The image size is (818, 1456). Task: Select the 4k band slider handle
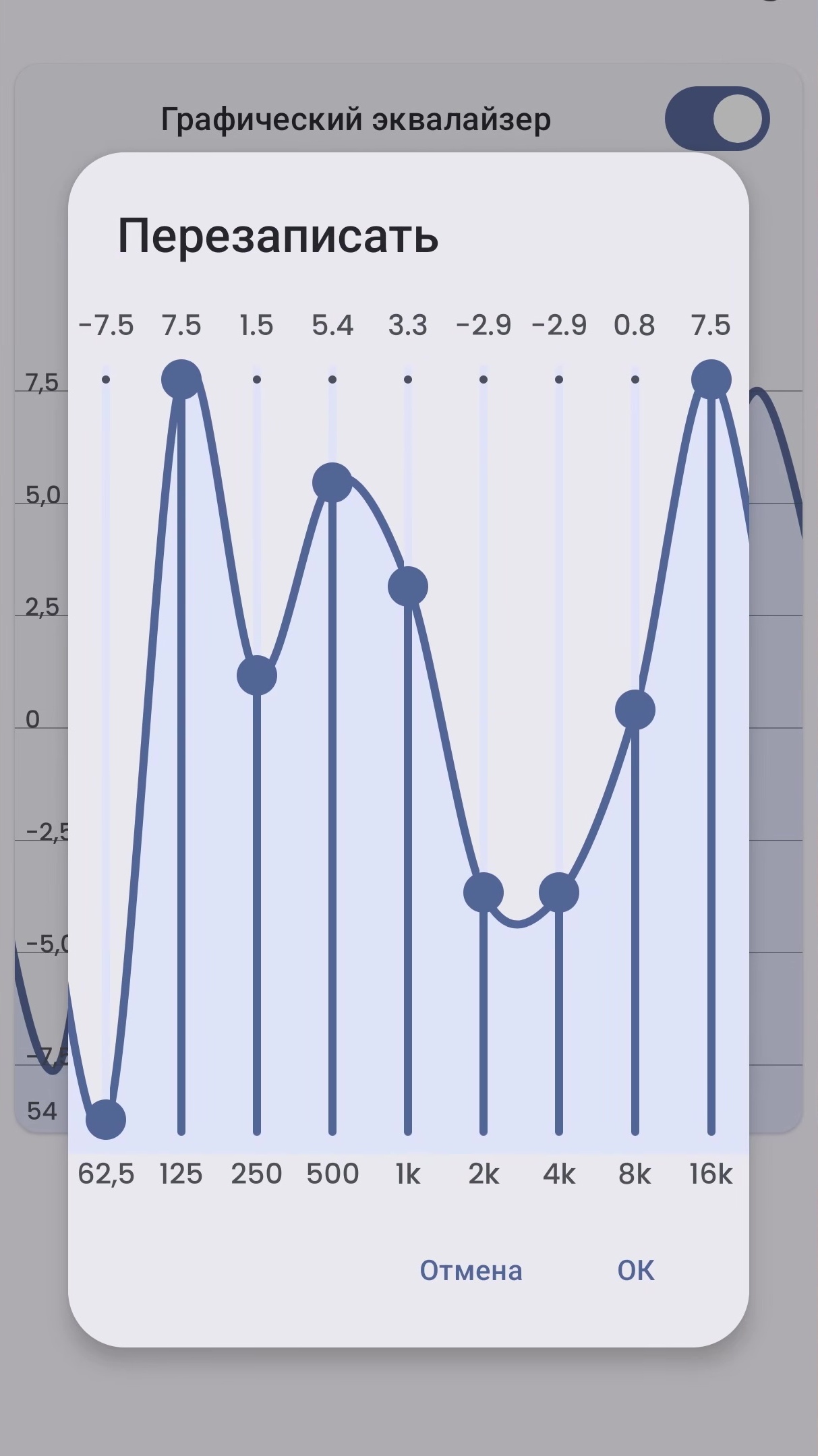point(559,892)
